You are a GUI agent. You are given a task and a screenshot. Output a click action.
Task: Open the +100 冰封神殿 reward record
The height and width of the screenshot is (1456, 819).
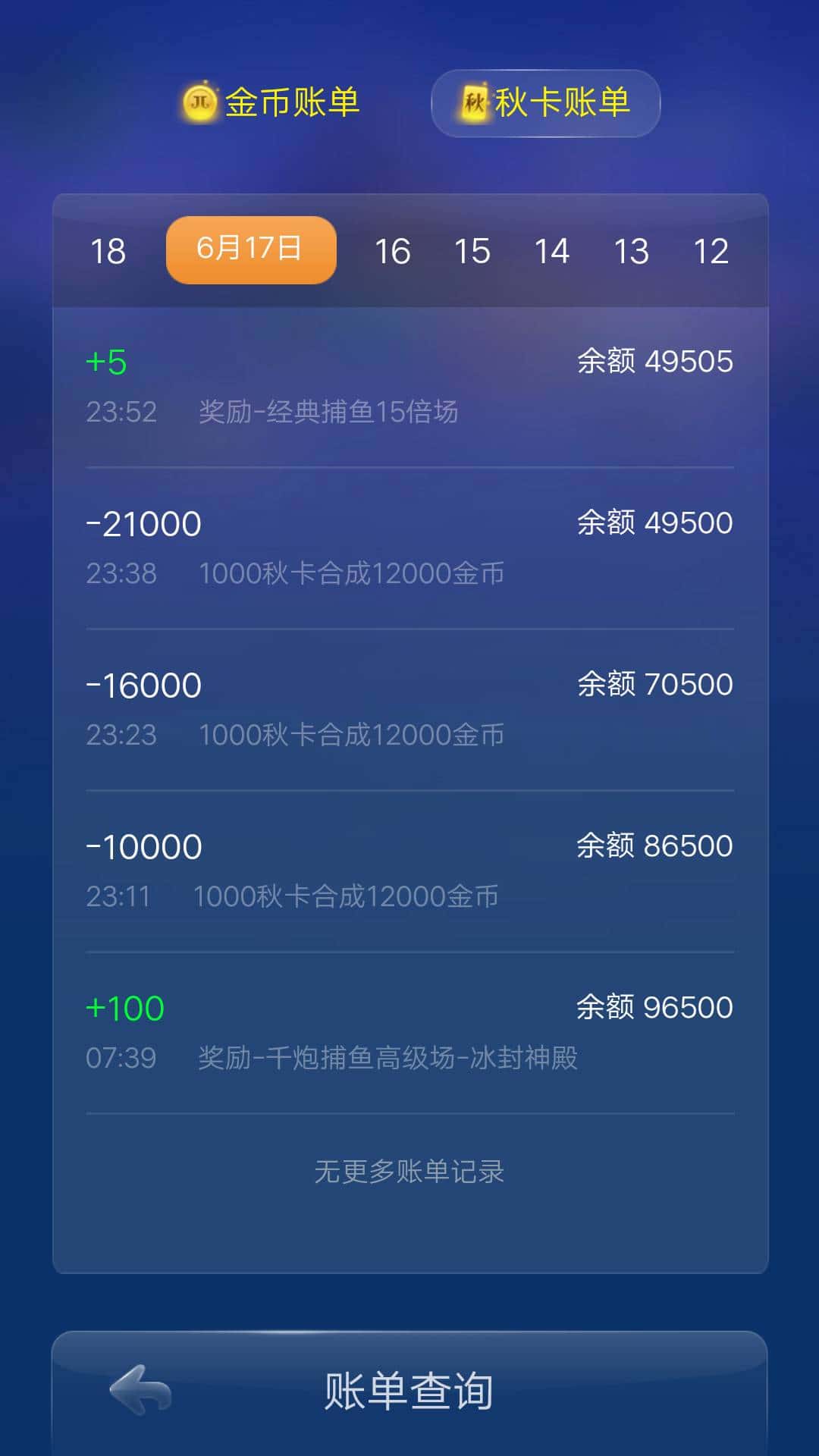coord(409,1031)
